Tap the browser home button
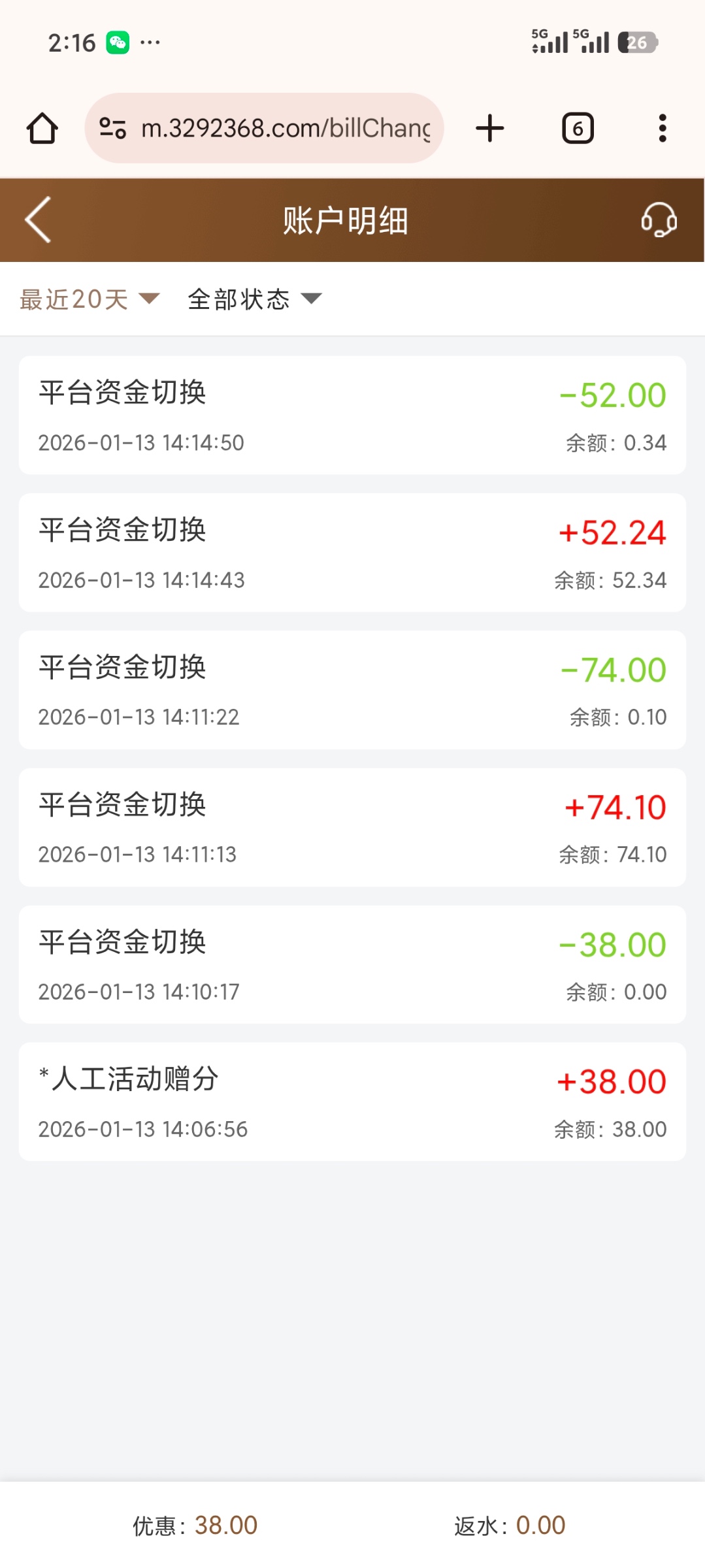The height and width of the screenshot is (1568, 705). 42,128
